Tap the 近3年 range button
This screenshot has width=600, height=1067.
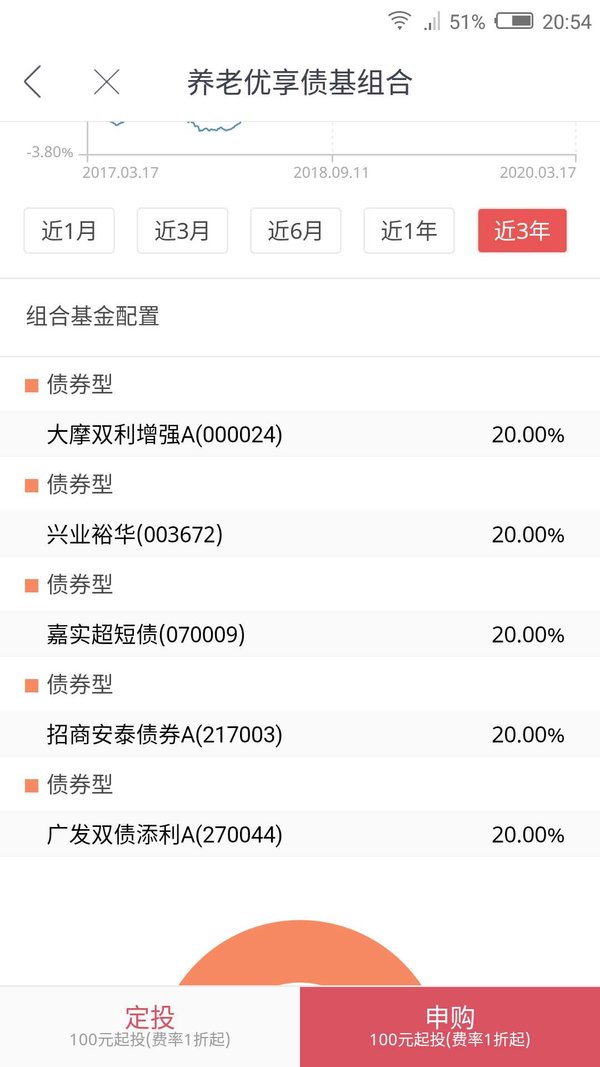coord(522,231)
